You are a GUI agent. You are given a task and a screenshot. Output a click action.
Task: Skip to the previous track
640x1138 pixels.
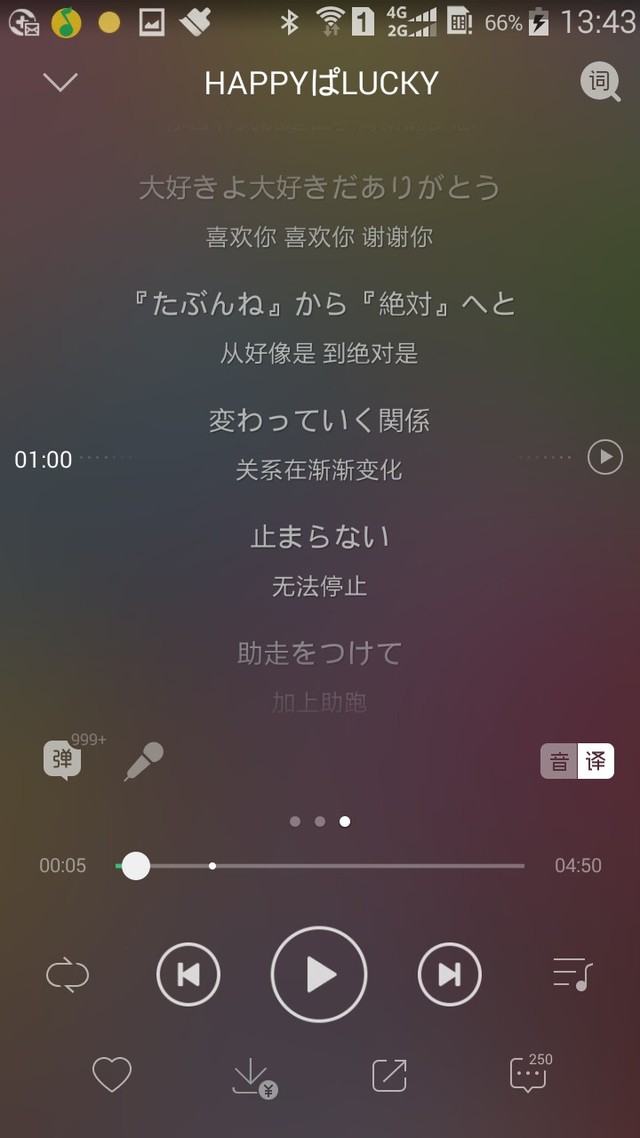189,975
